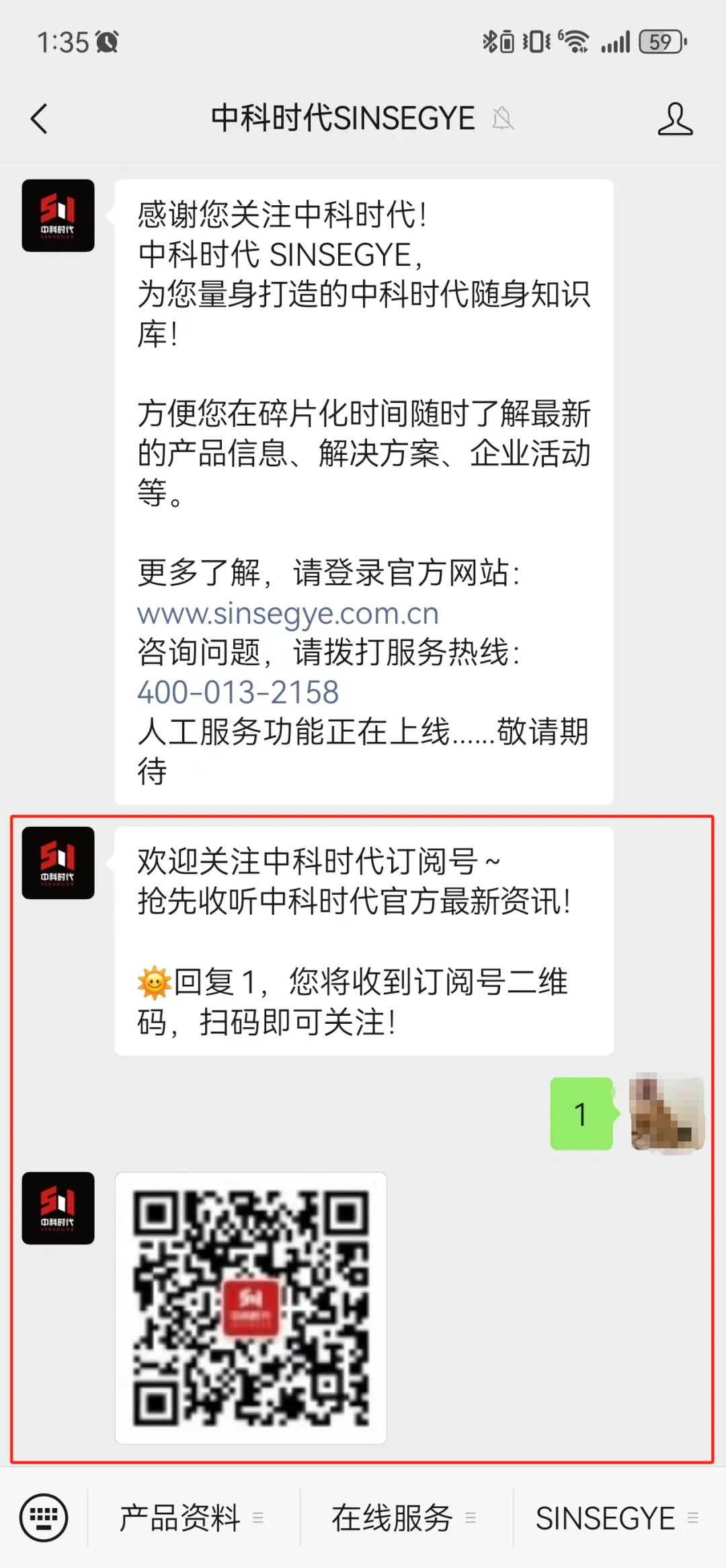View my avatar beside the sent message
Image resolution: width=726 pixels, height=1568 pixels.
(x=666, y=1113)
